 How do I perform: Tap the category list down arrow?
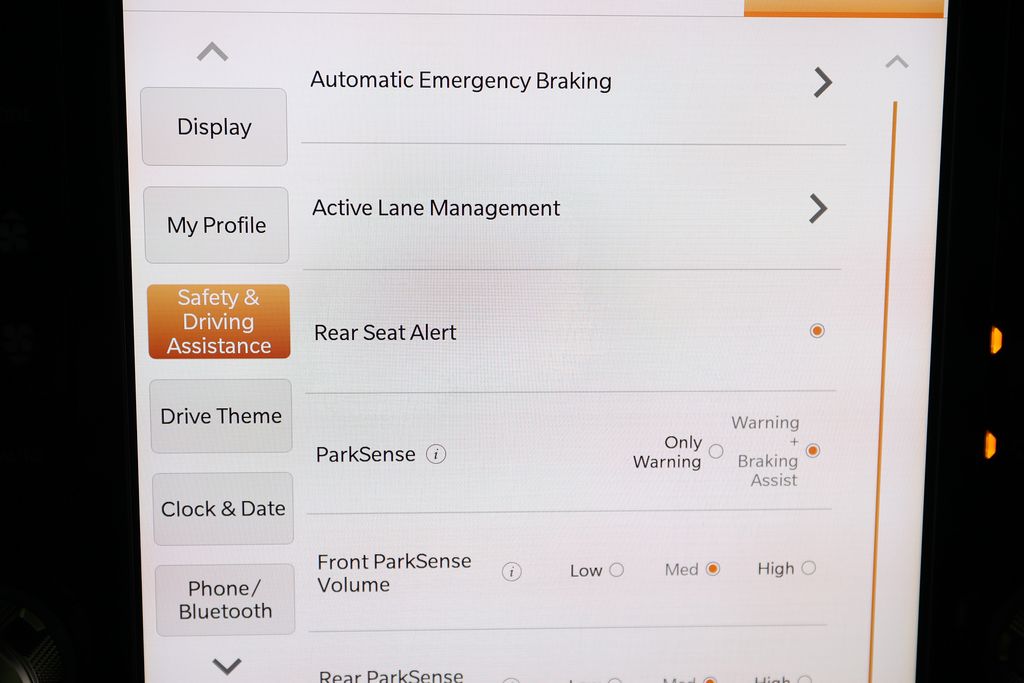pos(227,665)
